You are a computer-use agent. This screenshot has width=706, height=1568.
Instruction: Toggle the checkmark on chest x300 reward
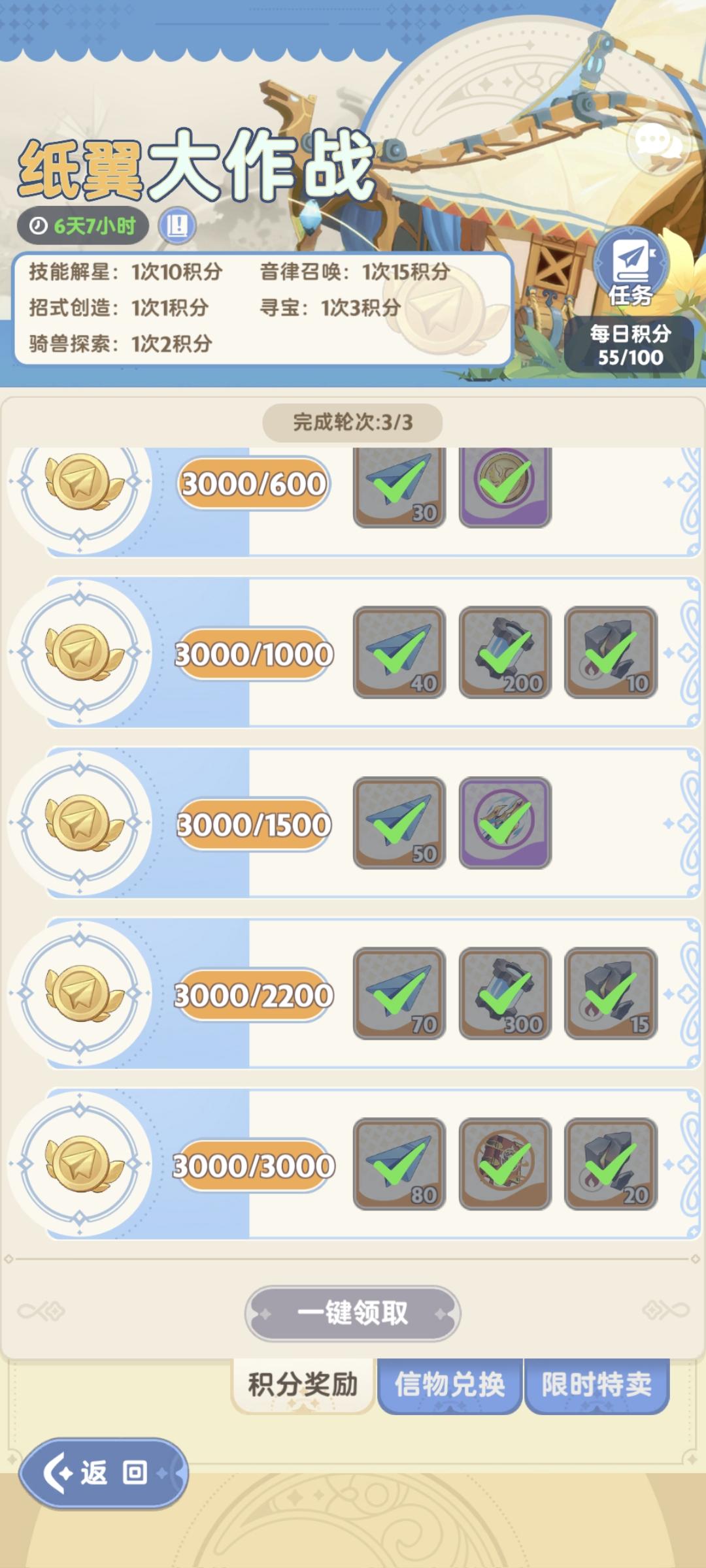coord(505,995)
